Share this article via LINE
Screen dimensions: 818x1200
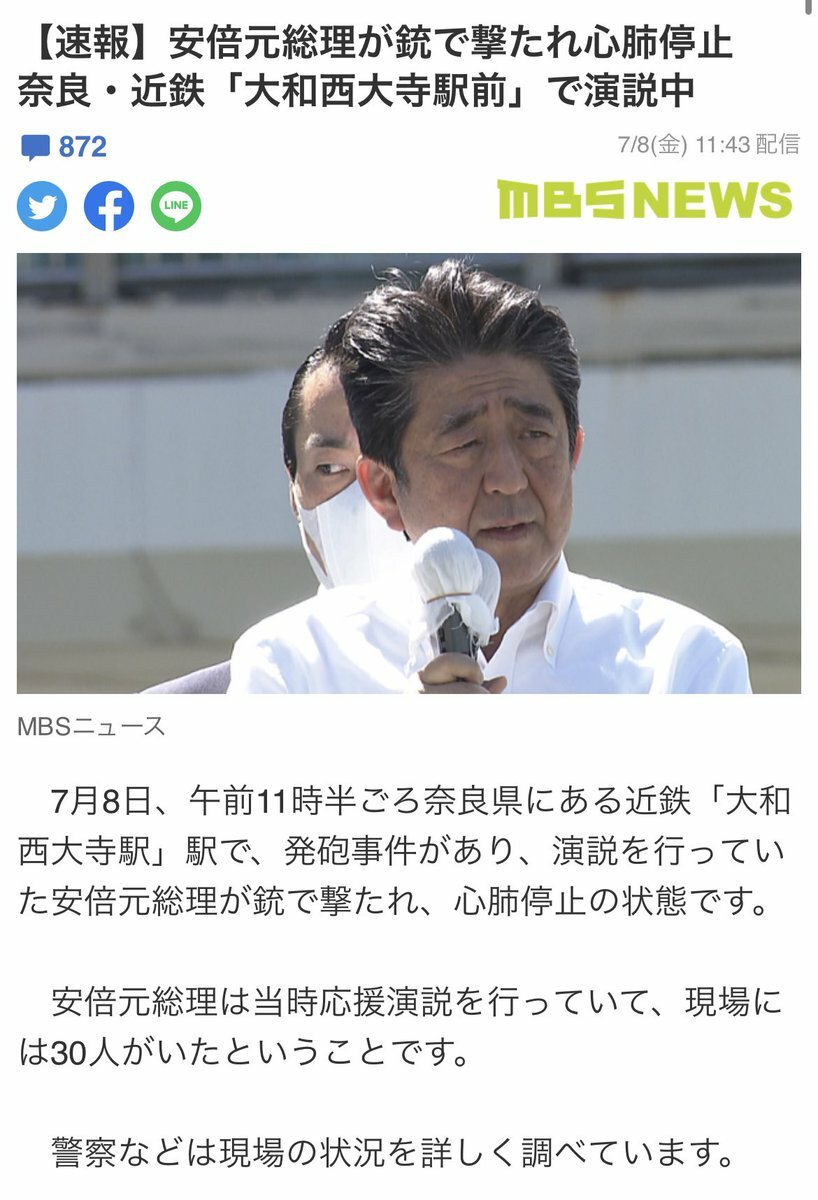click(x=176, y=207)
